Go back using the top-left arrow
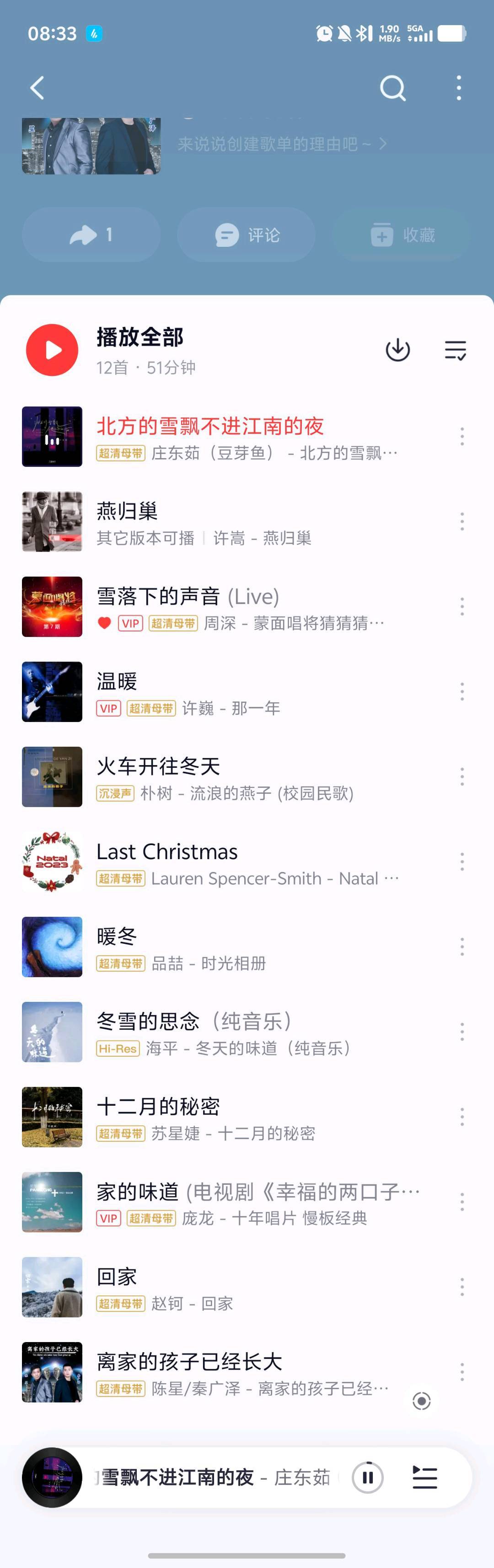The height and width of the screenshot is (1568, 494). pos(37,88)
